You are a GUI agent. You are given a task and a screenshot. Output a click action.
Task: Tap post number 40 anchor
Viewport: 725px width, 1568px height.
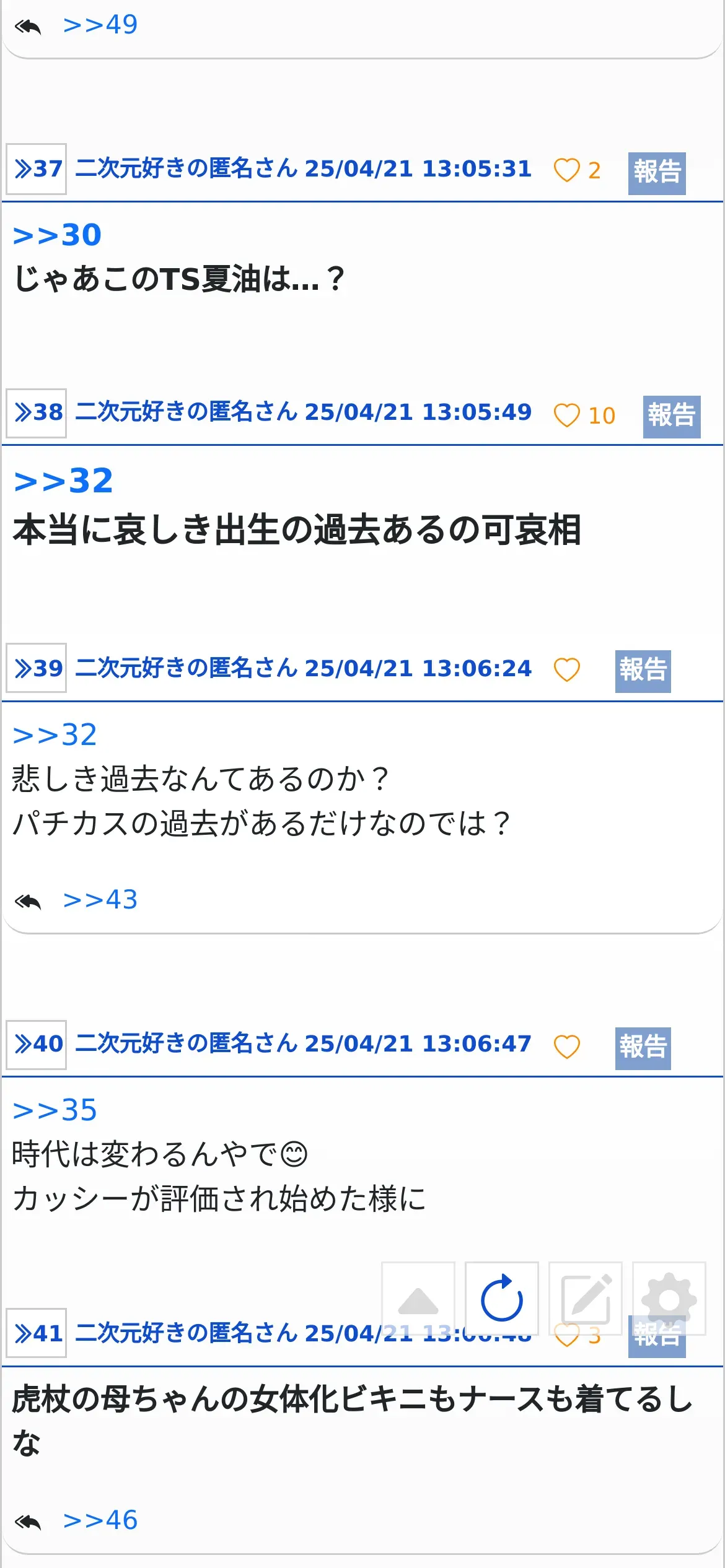(x=37, y=1045)
